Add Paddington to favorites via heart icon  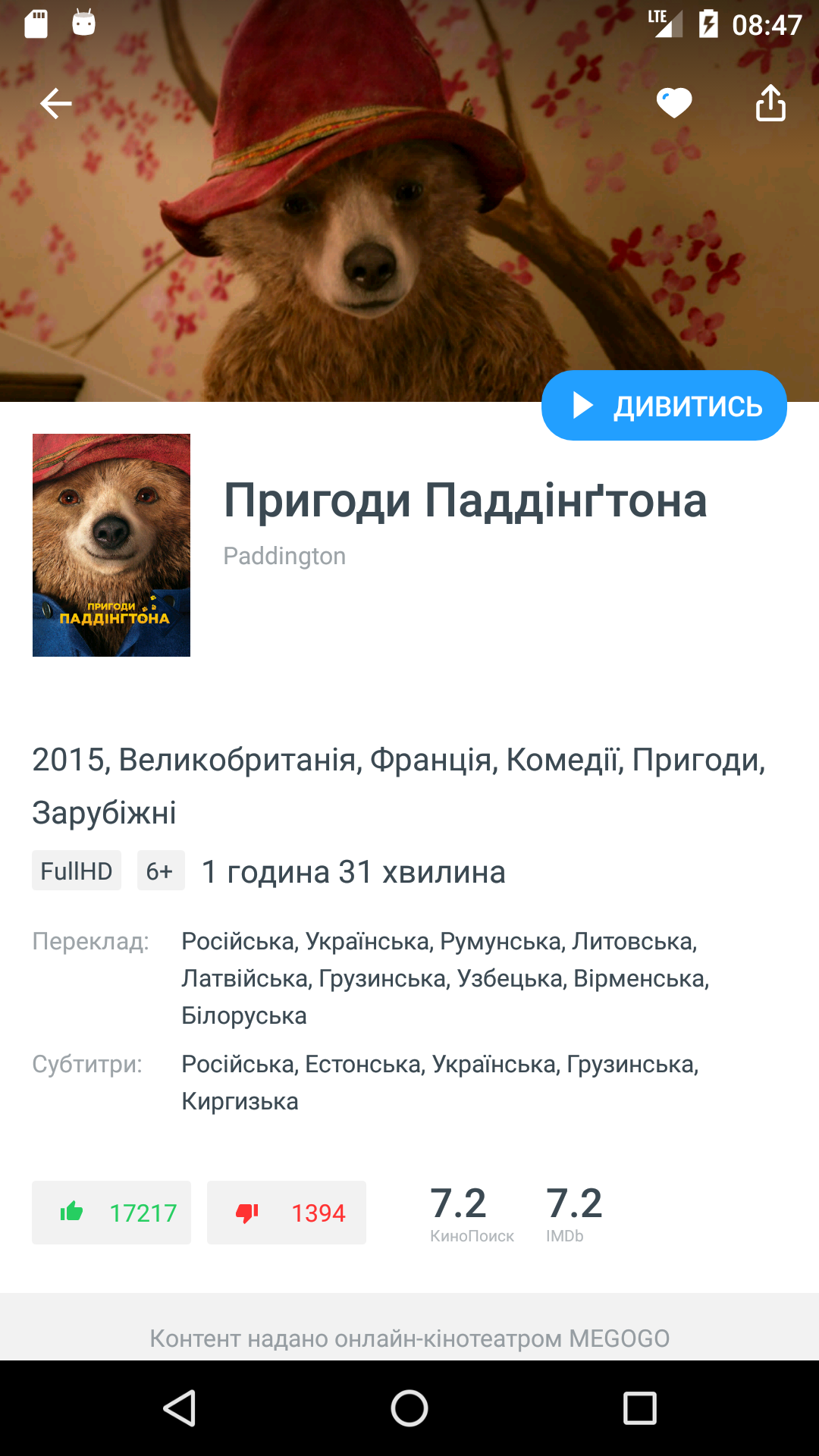[672, 103]
